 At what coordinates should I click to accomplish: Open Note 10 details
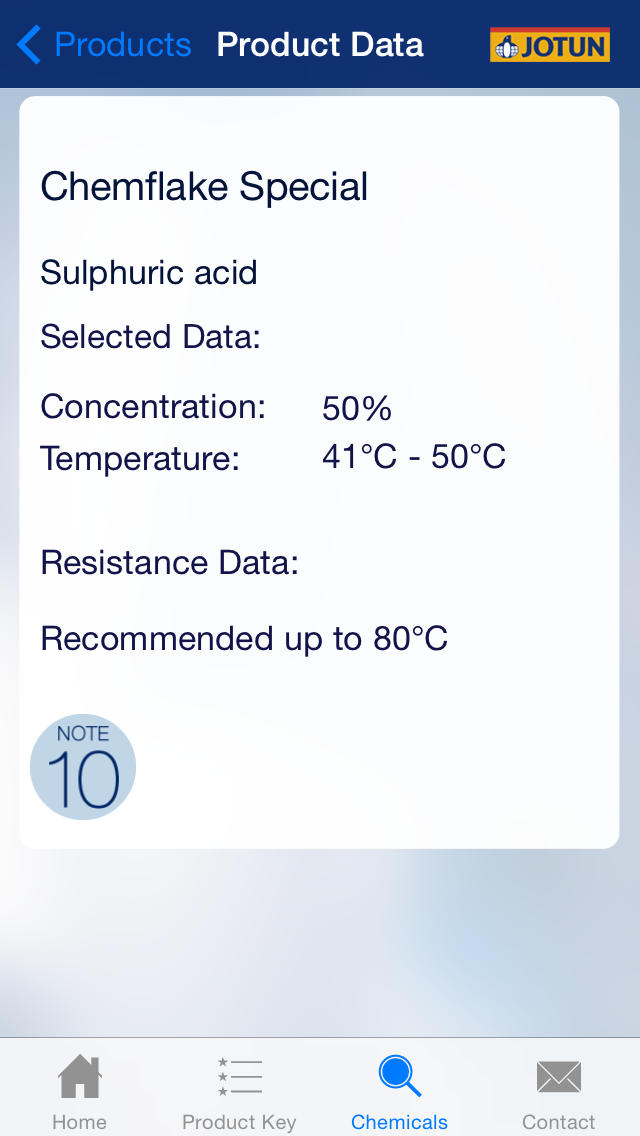tap(83, 767)
